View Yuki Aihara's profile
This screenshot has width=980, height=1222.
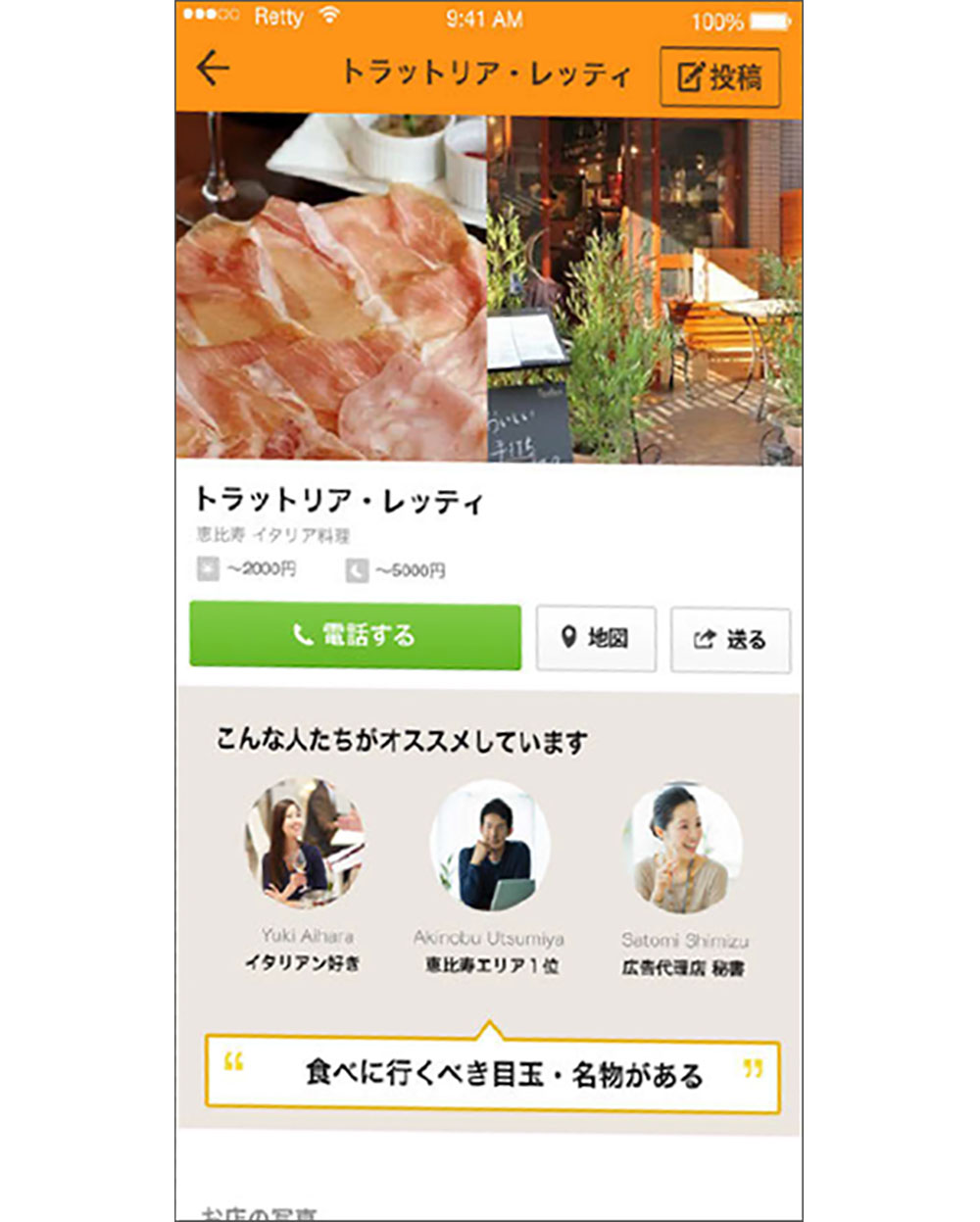tap(305, 845)
